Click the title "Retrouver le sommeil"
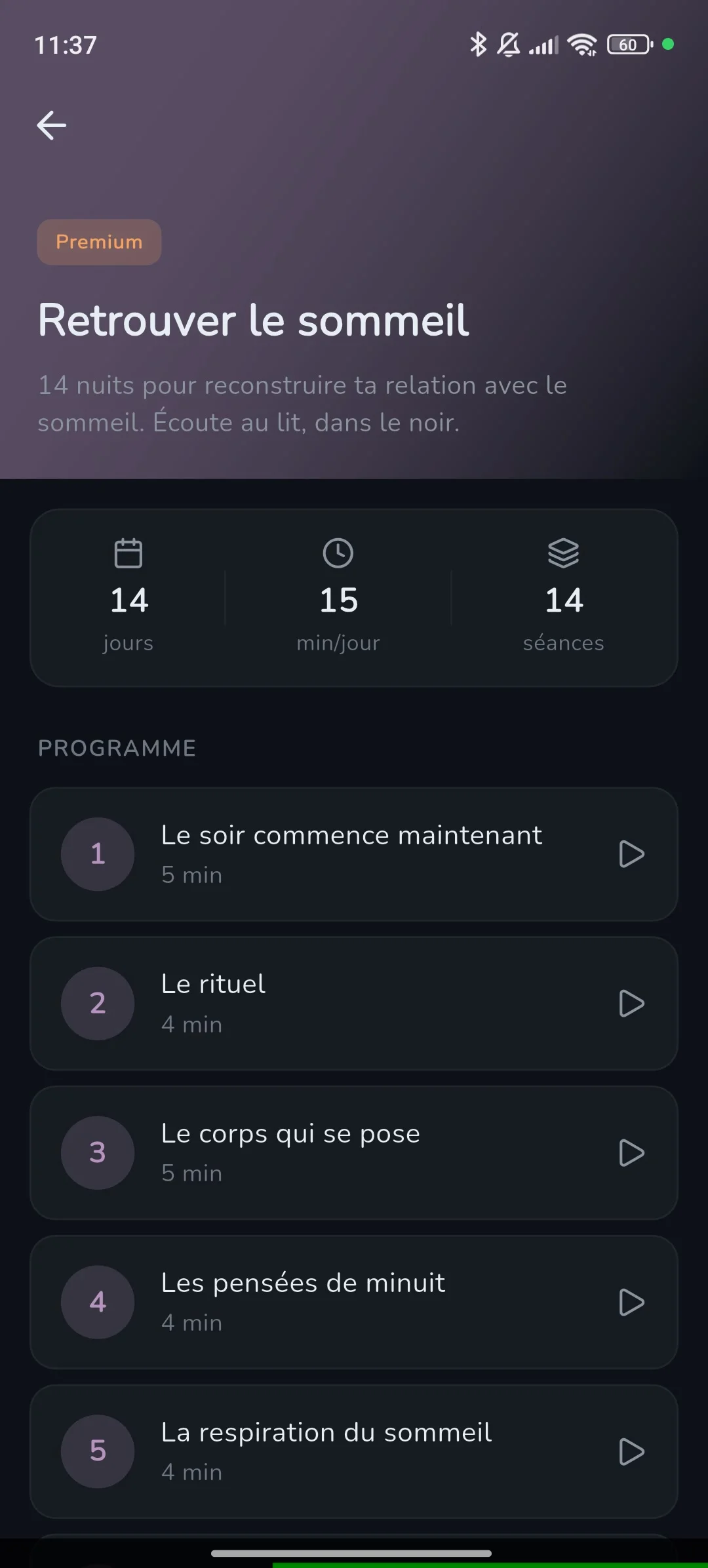Screen dimensions: 708x1568 tap(253, 320)
